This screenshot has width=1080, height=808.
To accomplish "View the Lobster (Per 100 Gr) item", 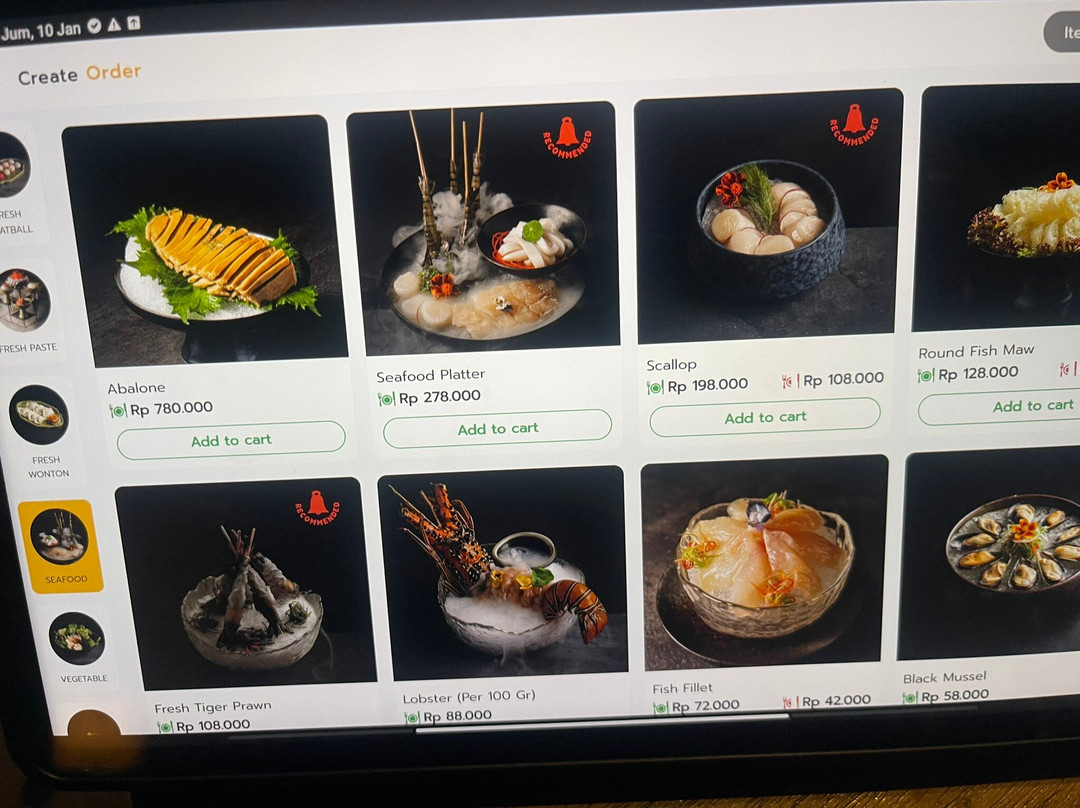I will (502, 594).
